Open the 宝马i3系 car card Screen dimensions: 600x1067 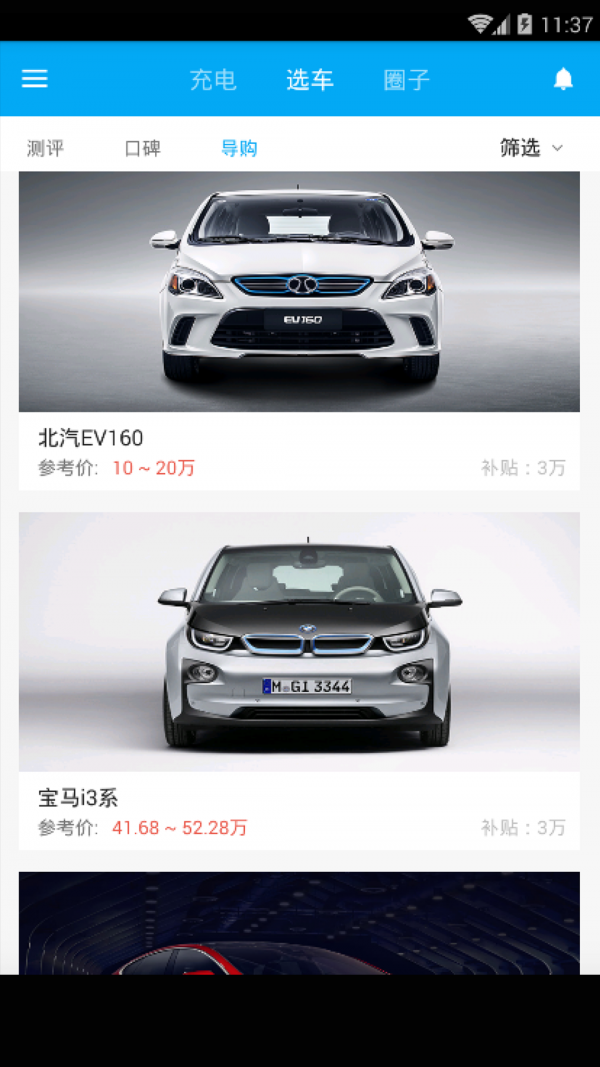[x=299, y=680]
